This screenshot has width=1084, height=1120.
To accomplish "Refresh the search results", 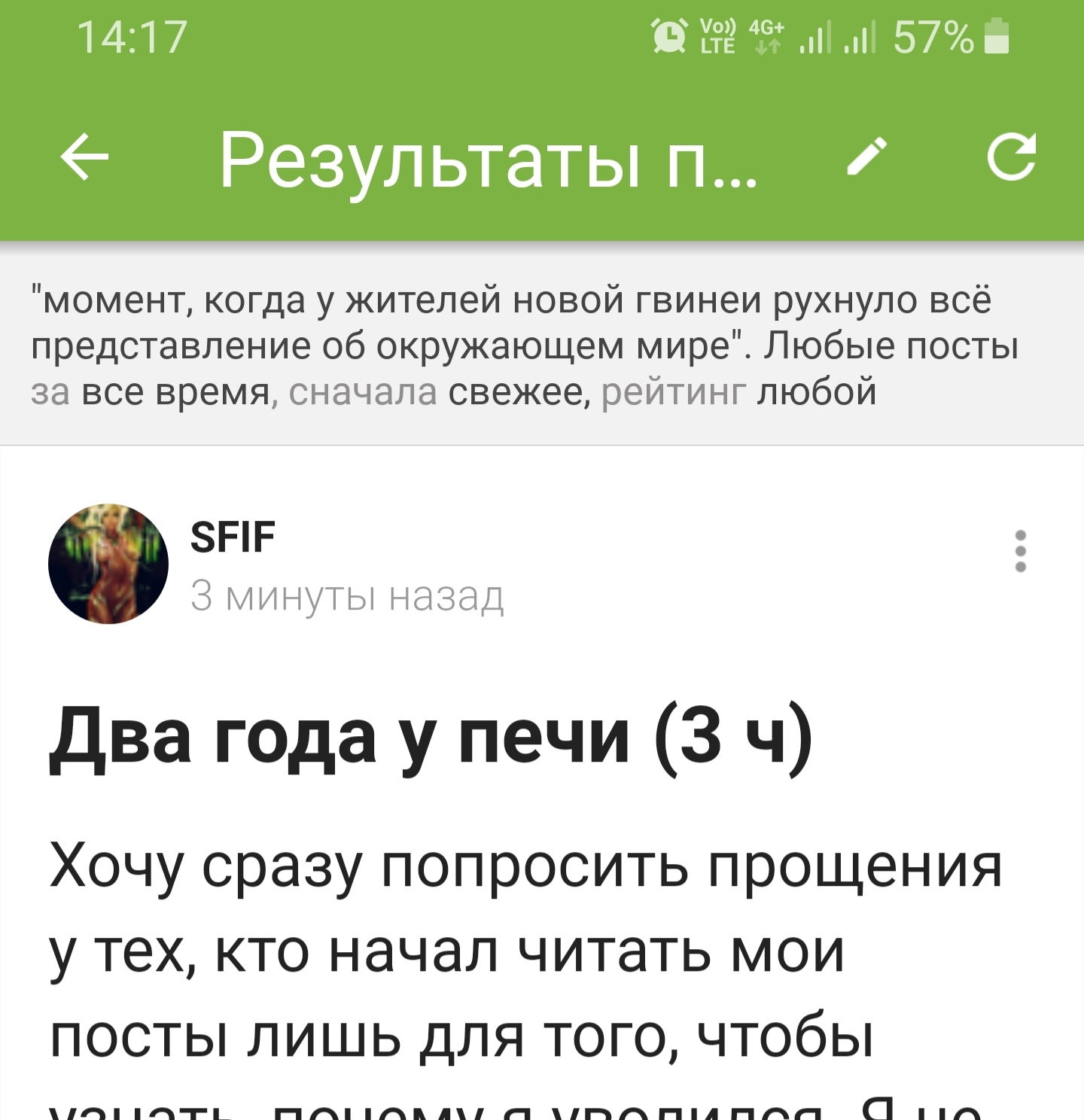I will click(1011, 158).
